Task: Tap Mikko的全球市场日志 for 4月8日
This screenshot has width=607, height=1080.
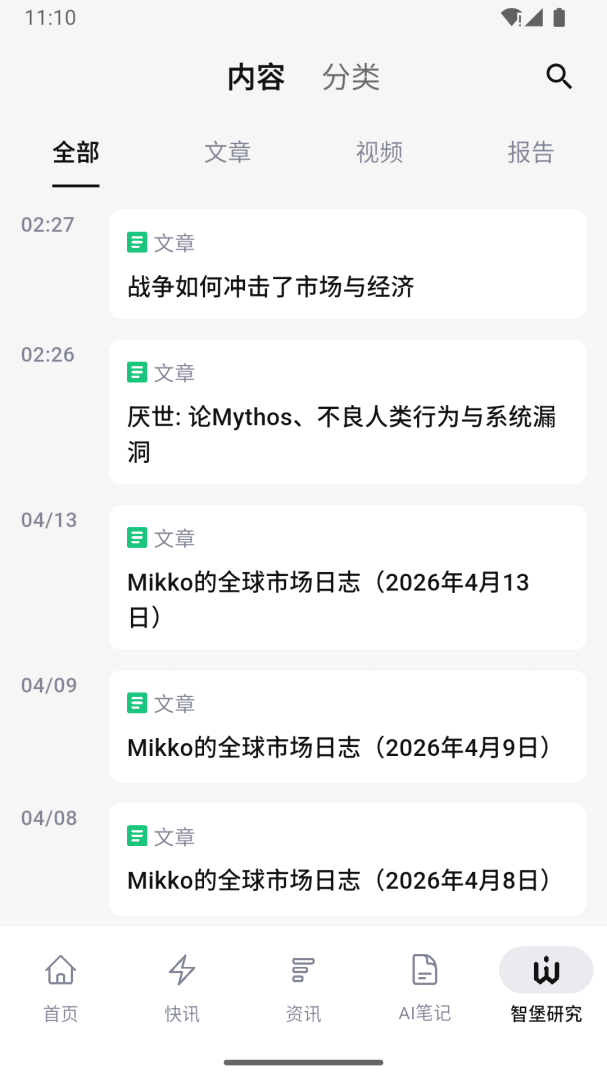Action: pyautogui.click(x=347, y=860)
